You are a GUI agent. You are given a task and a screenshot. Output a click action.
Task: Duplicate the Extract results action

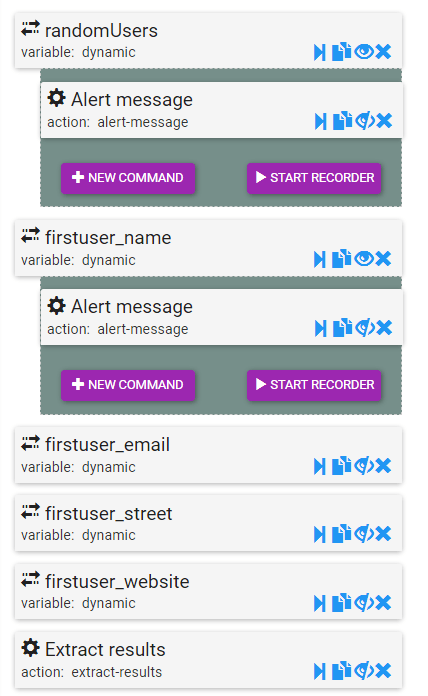point(341,671)
